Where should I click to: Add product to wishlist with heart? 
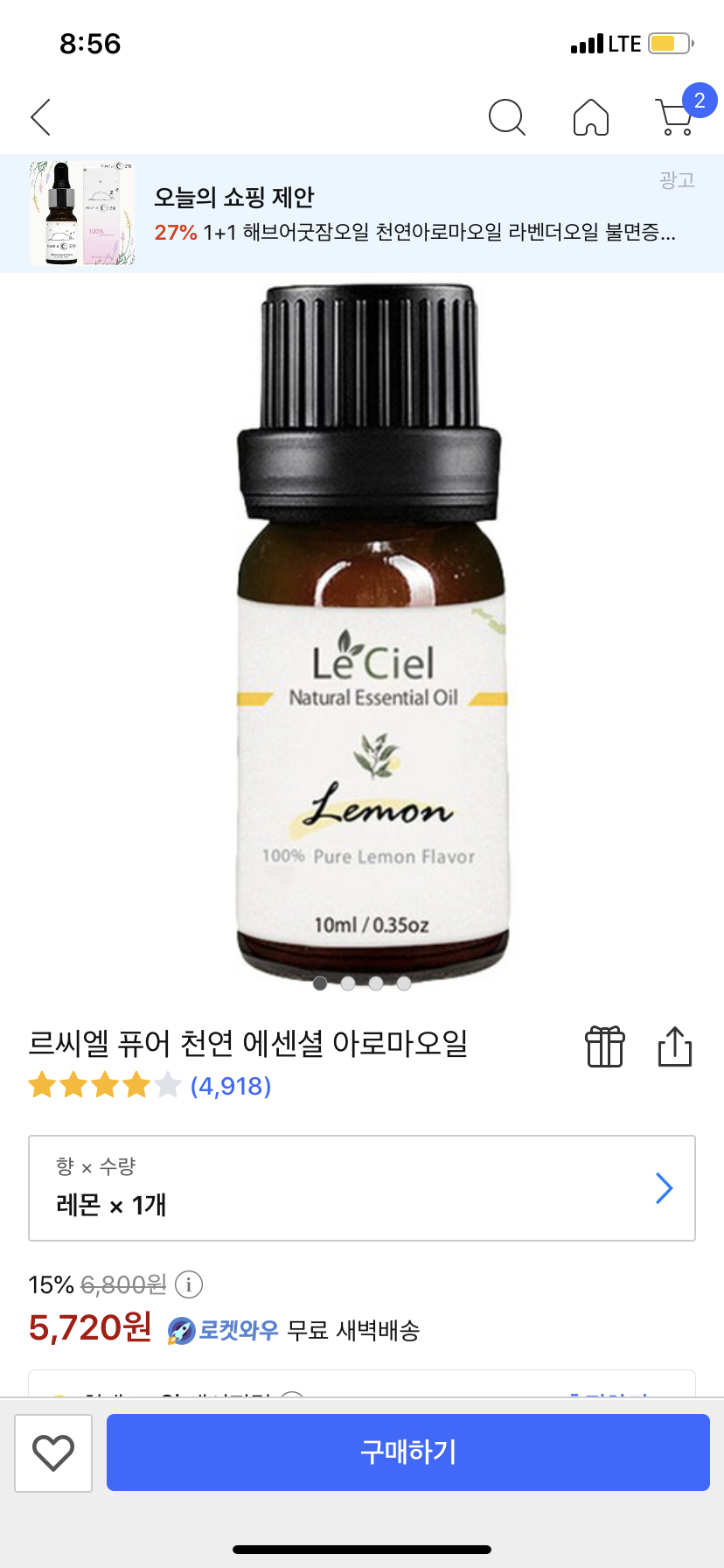[x=53, y=1453]
